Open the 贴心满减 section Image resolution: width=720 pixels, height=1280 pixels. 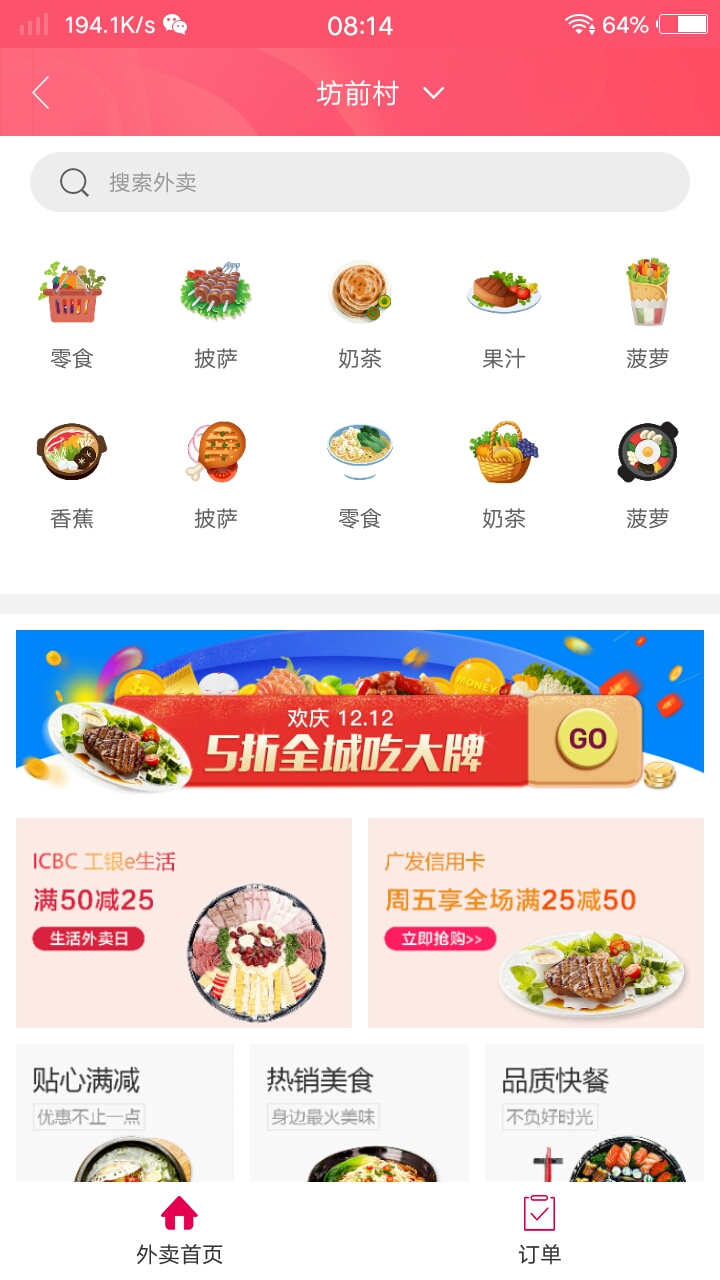point(125,1112)
